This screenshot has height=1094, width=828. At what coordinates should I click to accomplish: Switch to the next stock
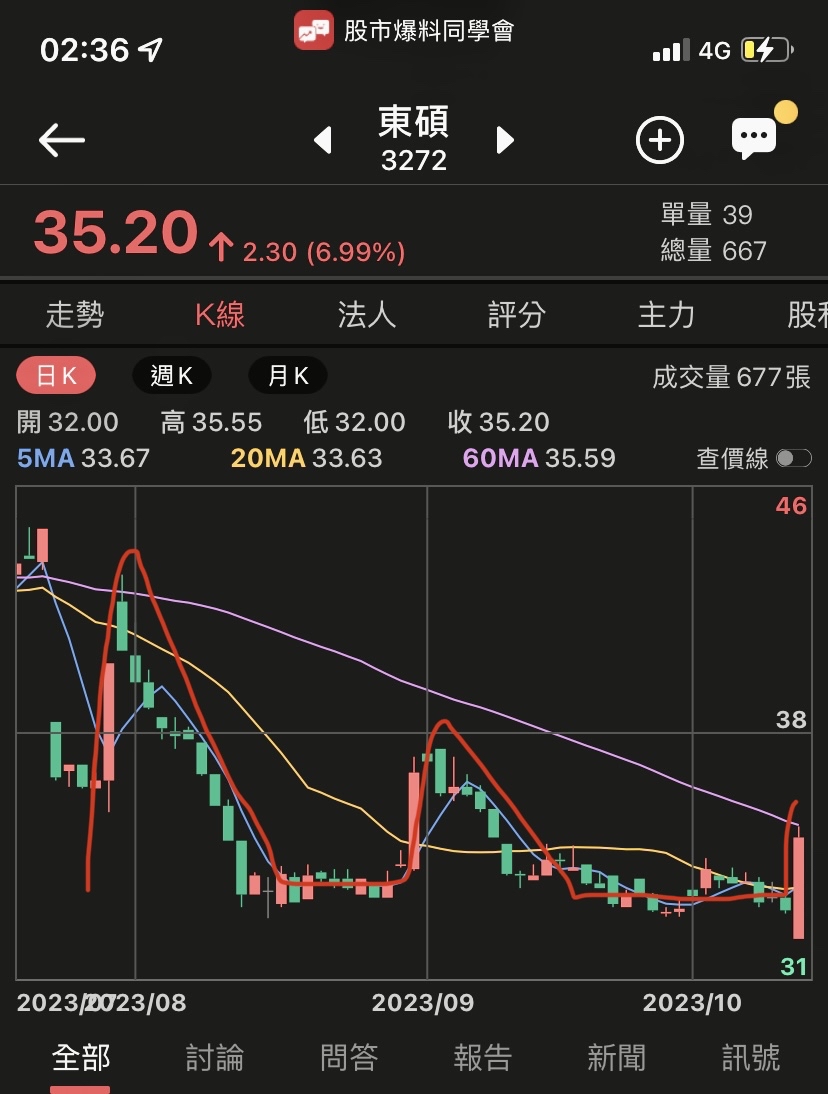pyautogui.click(x=505, y=140)
